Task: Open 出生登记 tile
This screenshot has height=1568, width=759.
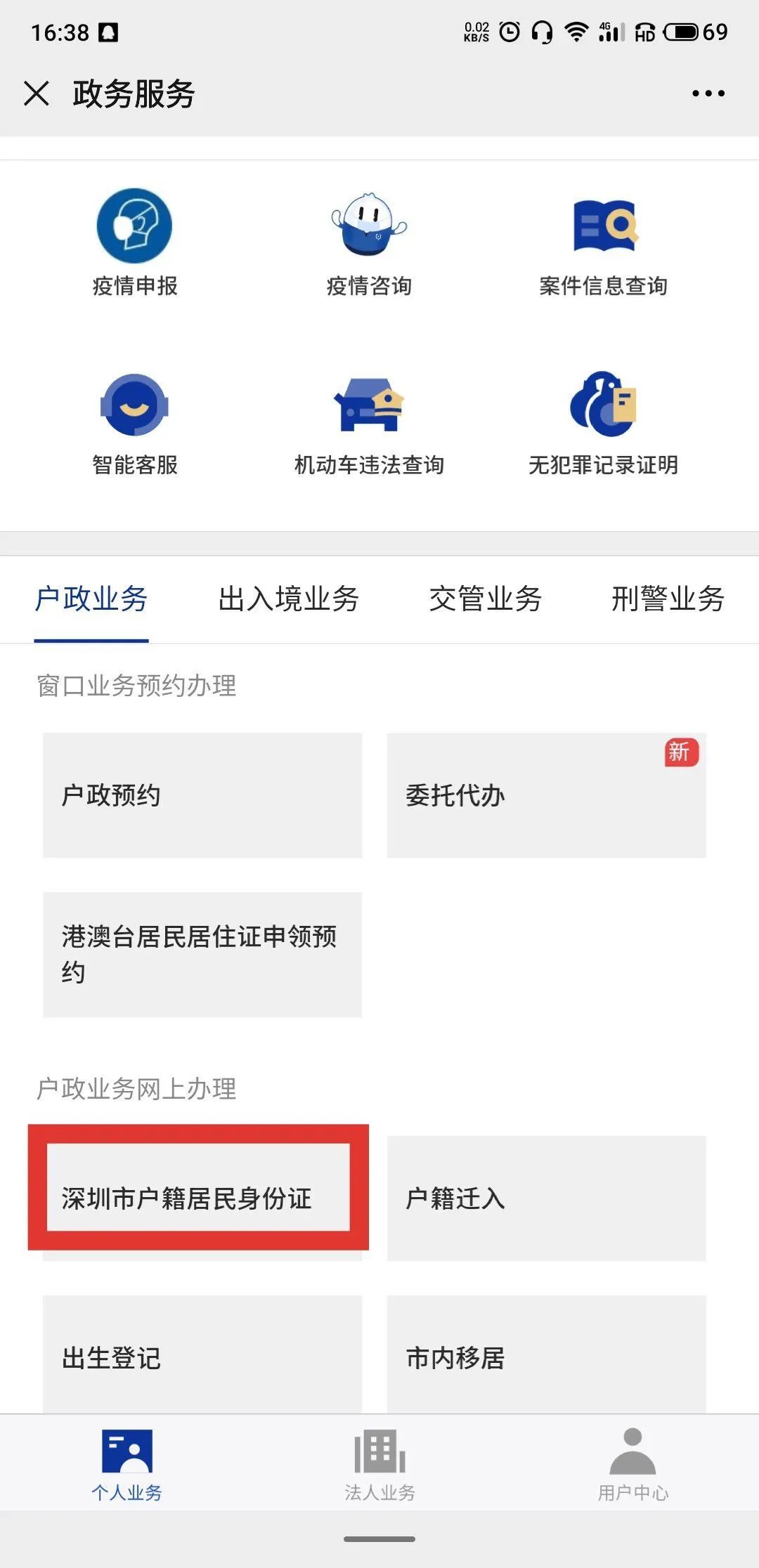Action: pos(202,1356)
